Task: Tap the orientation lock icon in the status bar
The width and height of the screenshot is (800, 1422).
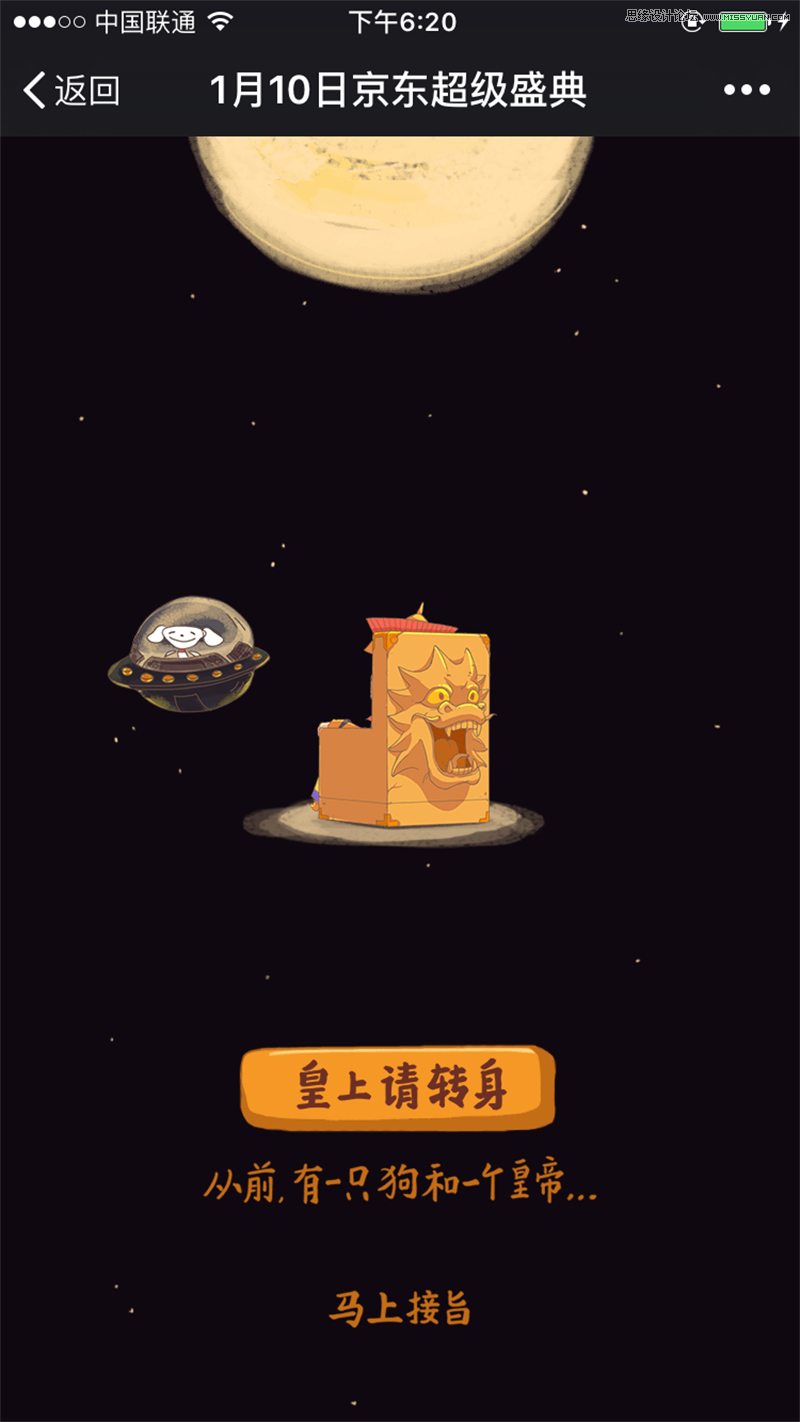Action: [694, 24]
